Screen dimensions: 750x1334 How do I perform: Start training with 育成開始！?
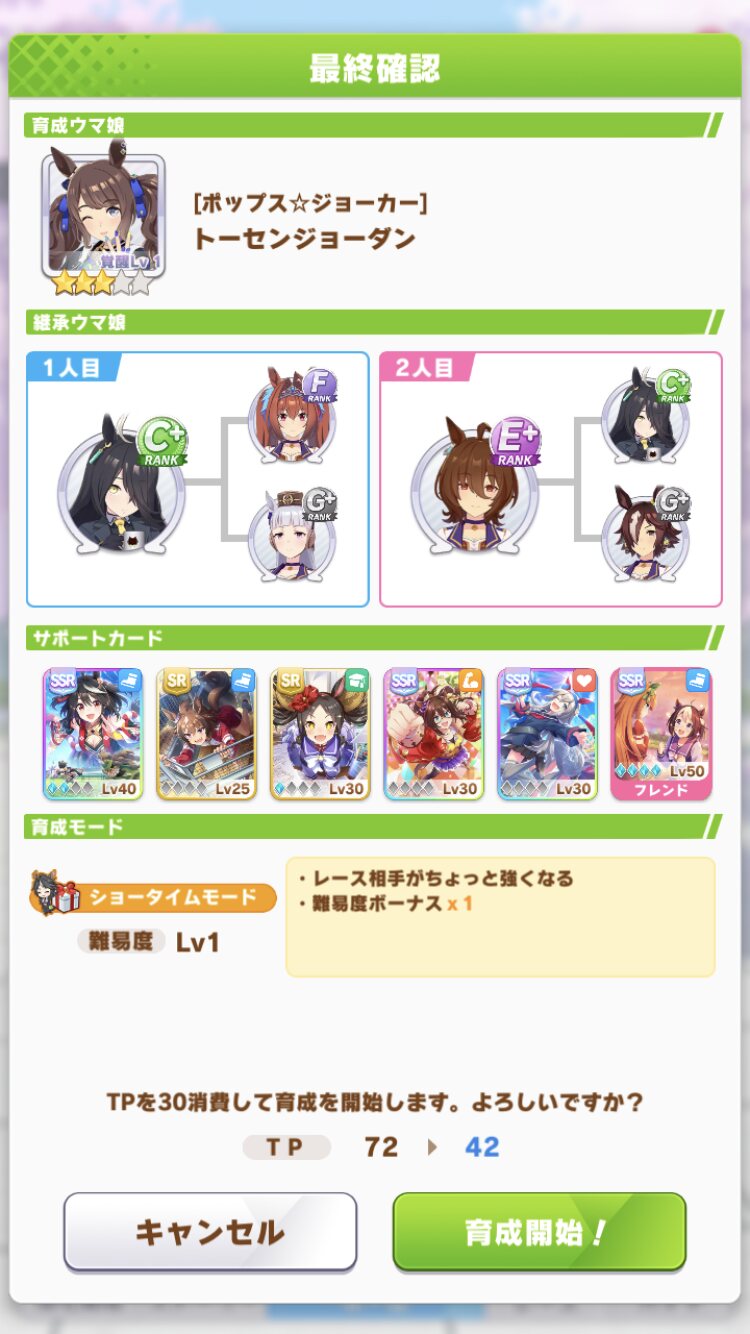pos(539,1231)
